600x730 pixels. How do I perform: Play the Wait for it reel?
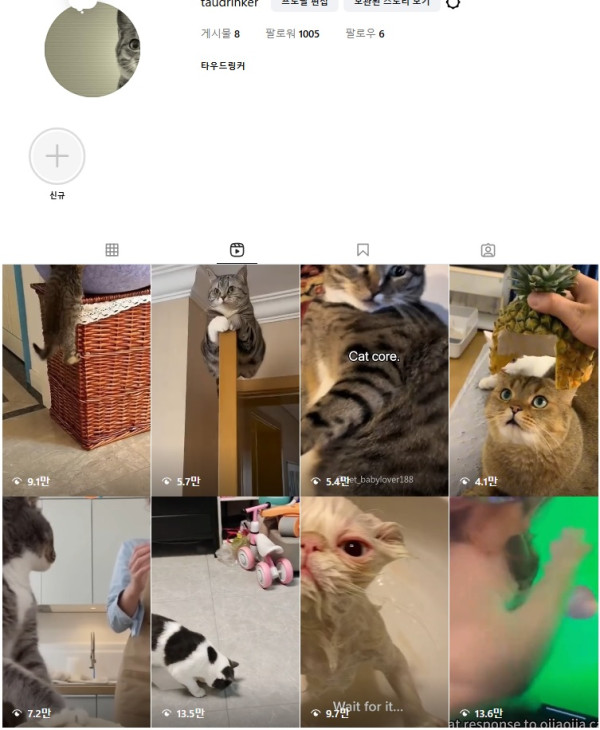click(374, 612)
